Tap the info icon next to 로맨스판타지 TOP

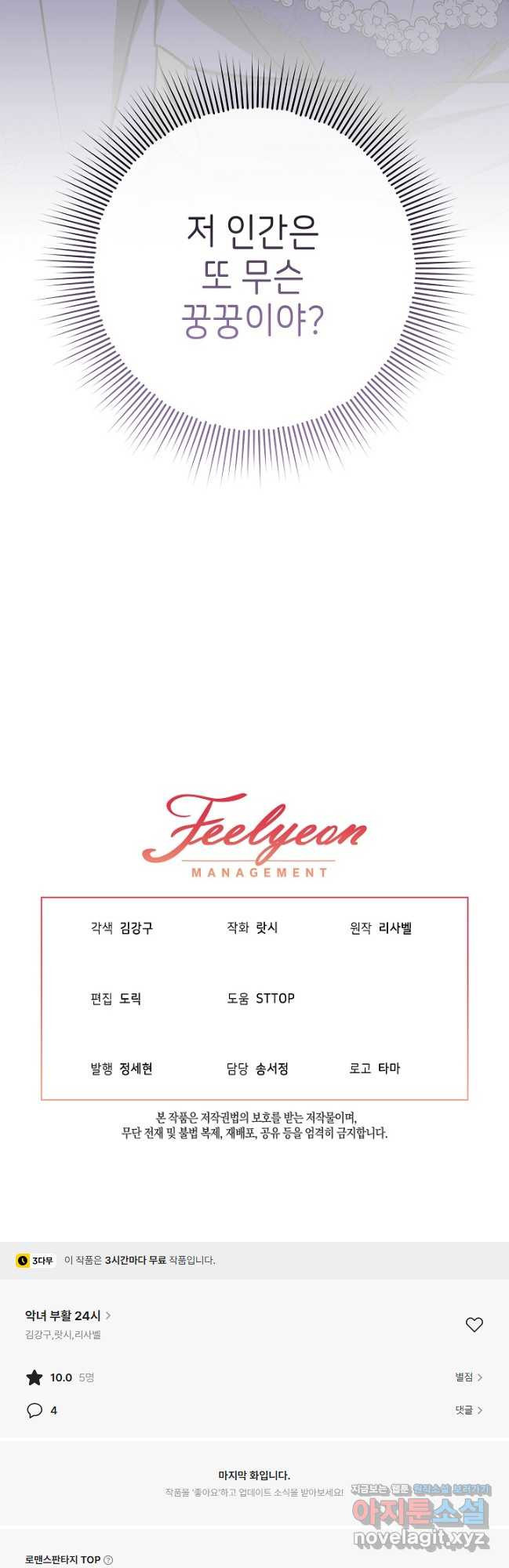coord(108,1559)
